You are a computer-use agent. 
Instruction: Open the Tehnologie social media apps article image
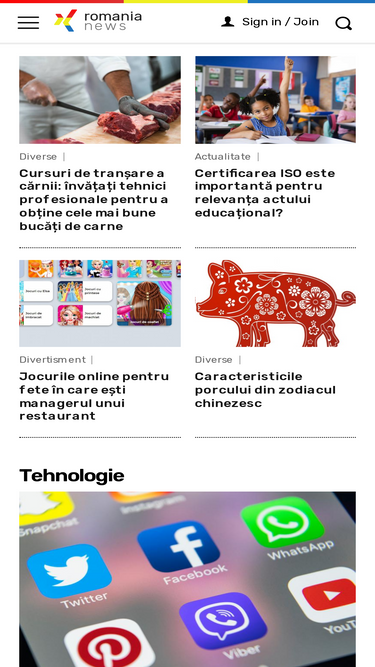[x=188, y=579]
